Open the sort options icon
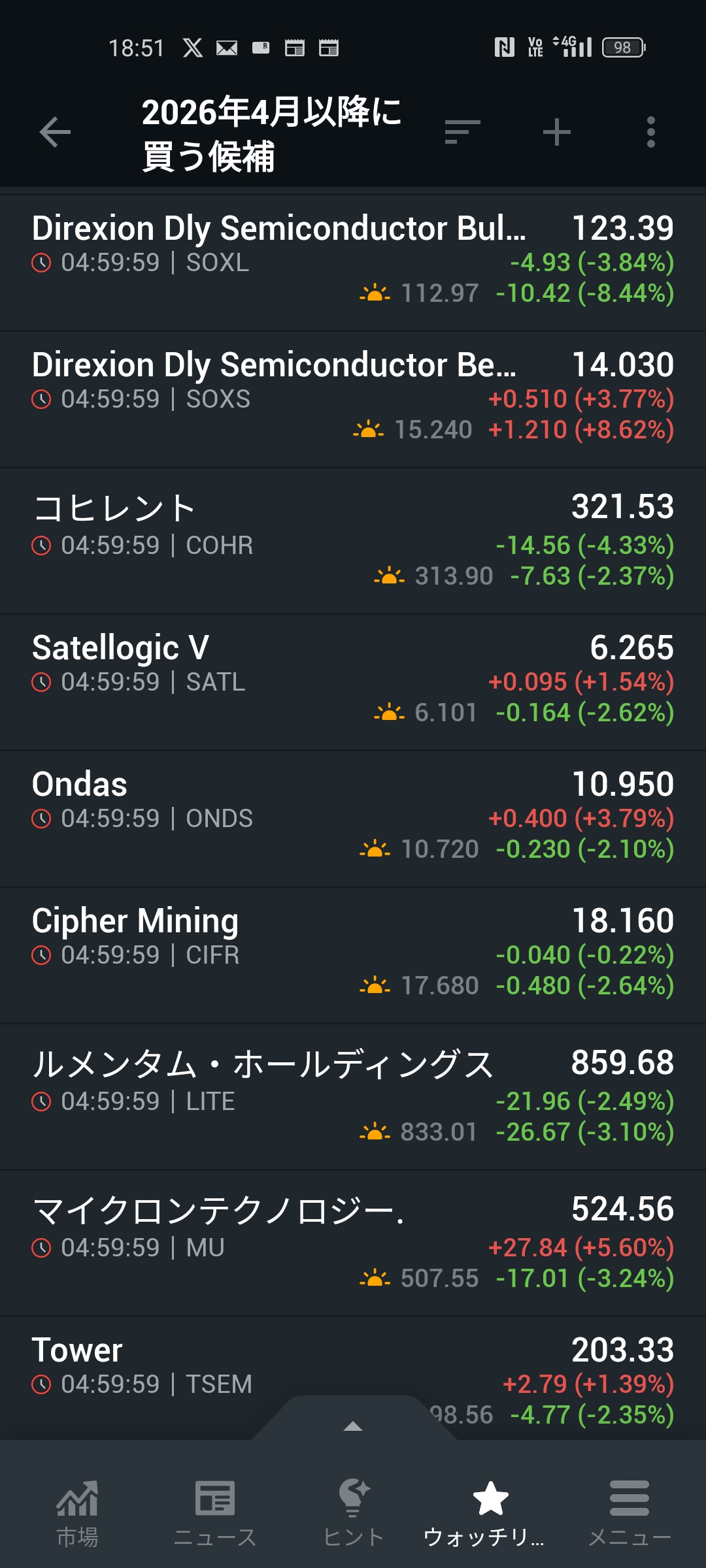The width and height of the screenshot is (706, 1568). 462,133
